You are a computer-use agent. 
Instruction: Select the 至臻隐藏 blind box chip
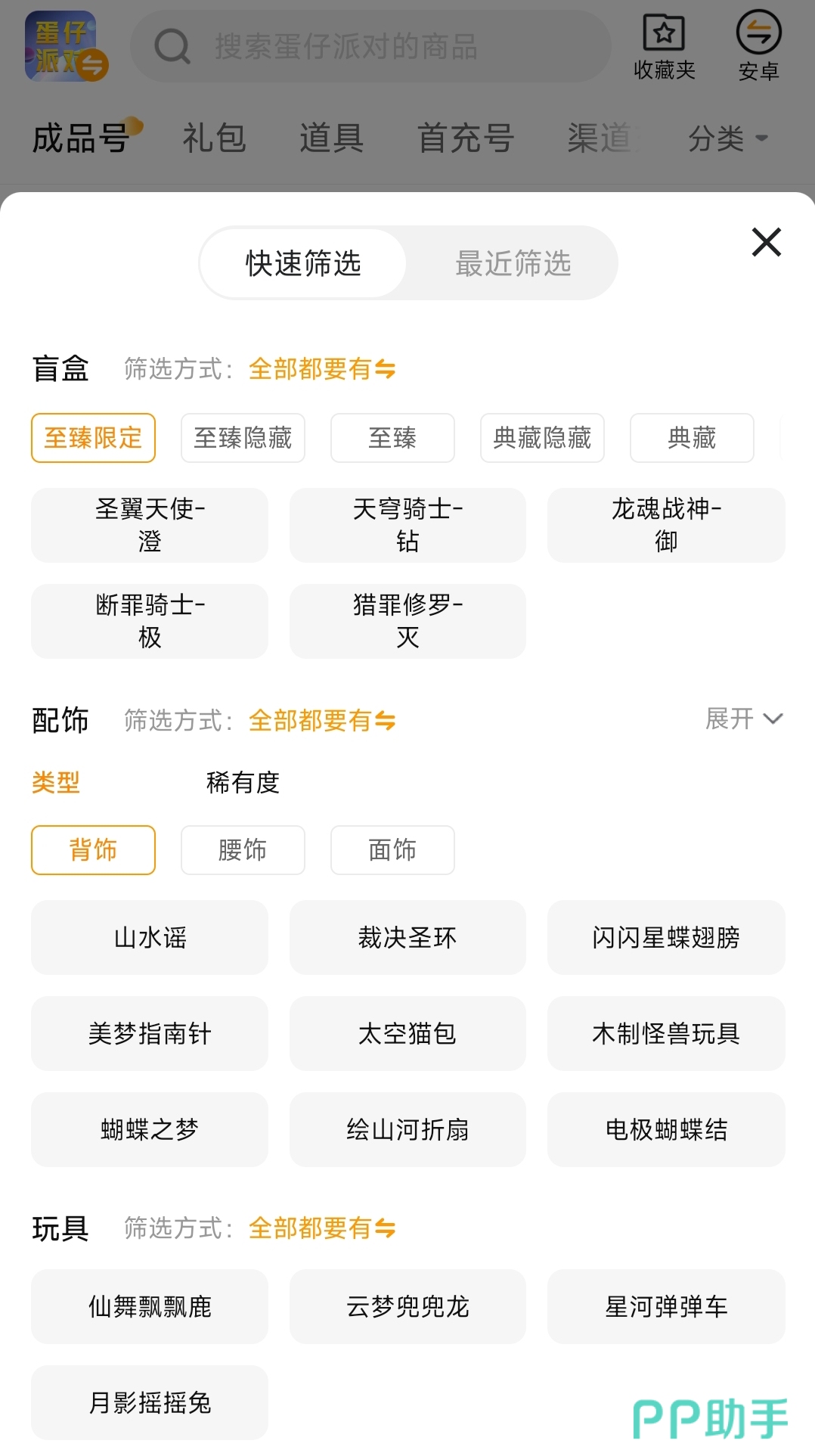(243, 438)
